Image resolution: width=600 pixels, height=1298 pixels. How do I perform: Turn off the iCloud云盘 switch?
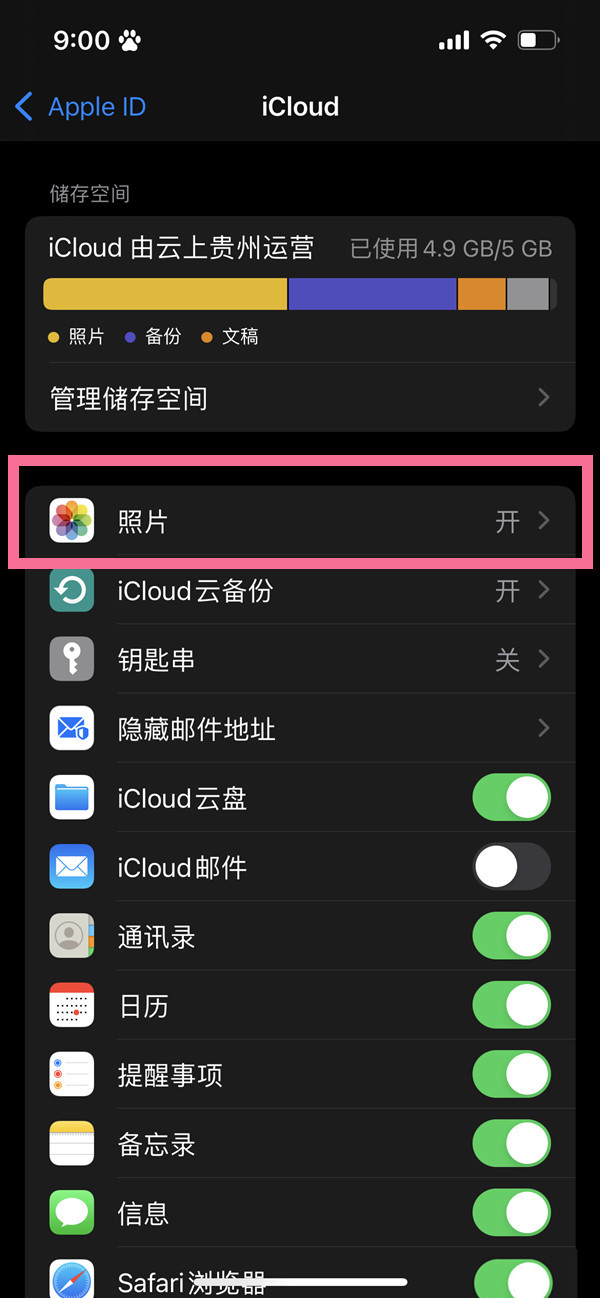click(511, 798)
